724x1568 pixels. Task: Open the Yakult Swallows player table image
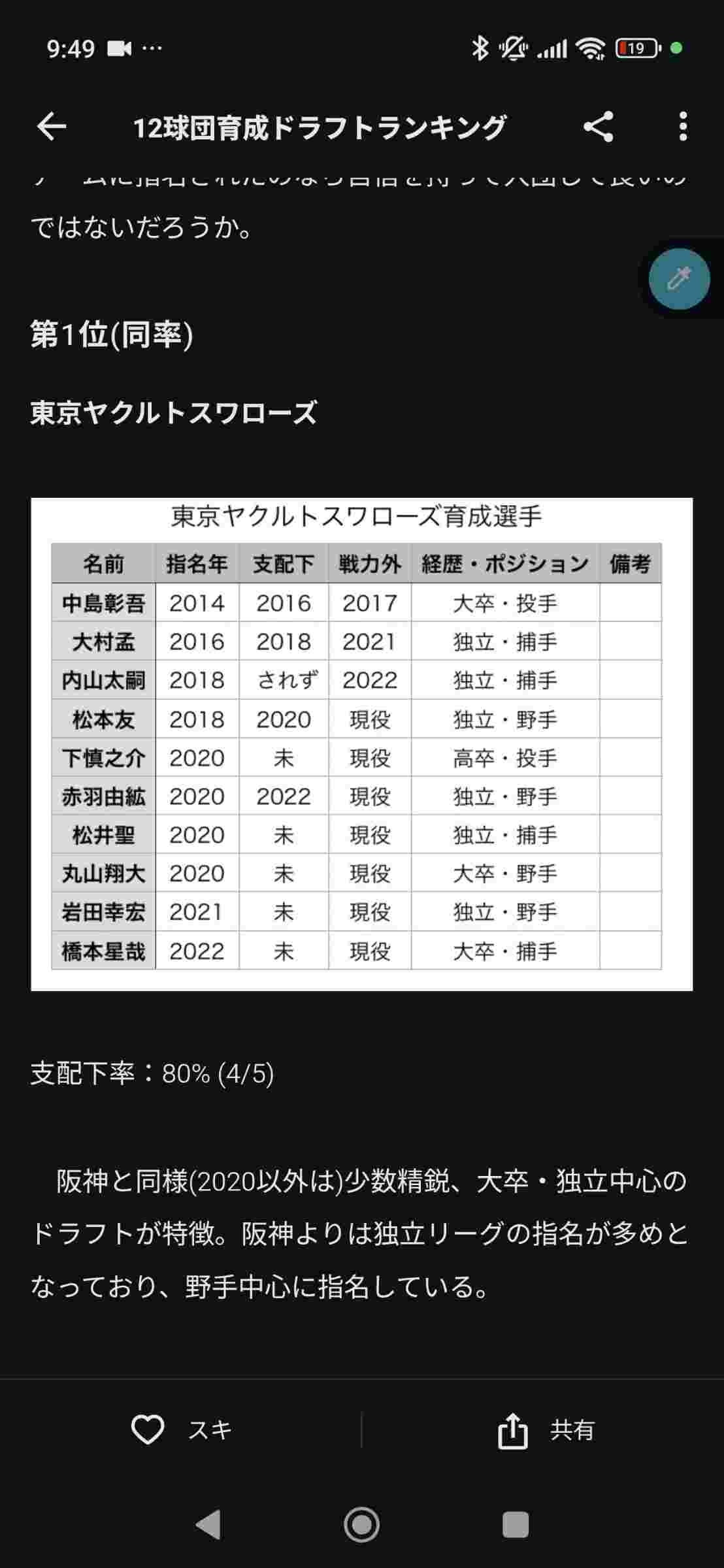(x=361, y=744)
